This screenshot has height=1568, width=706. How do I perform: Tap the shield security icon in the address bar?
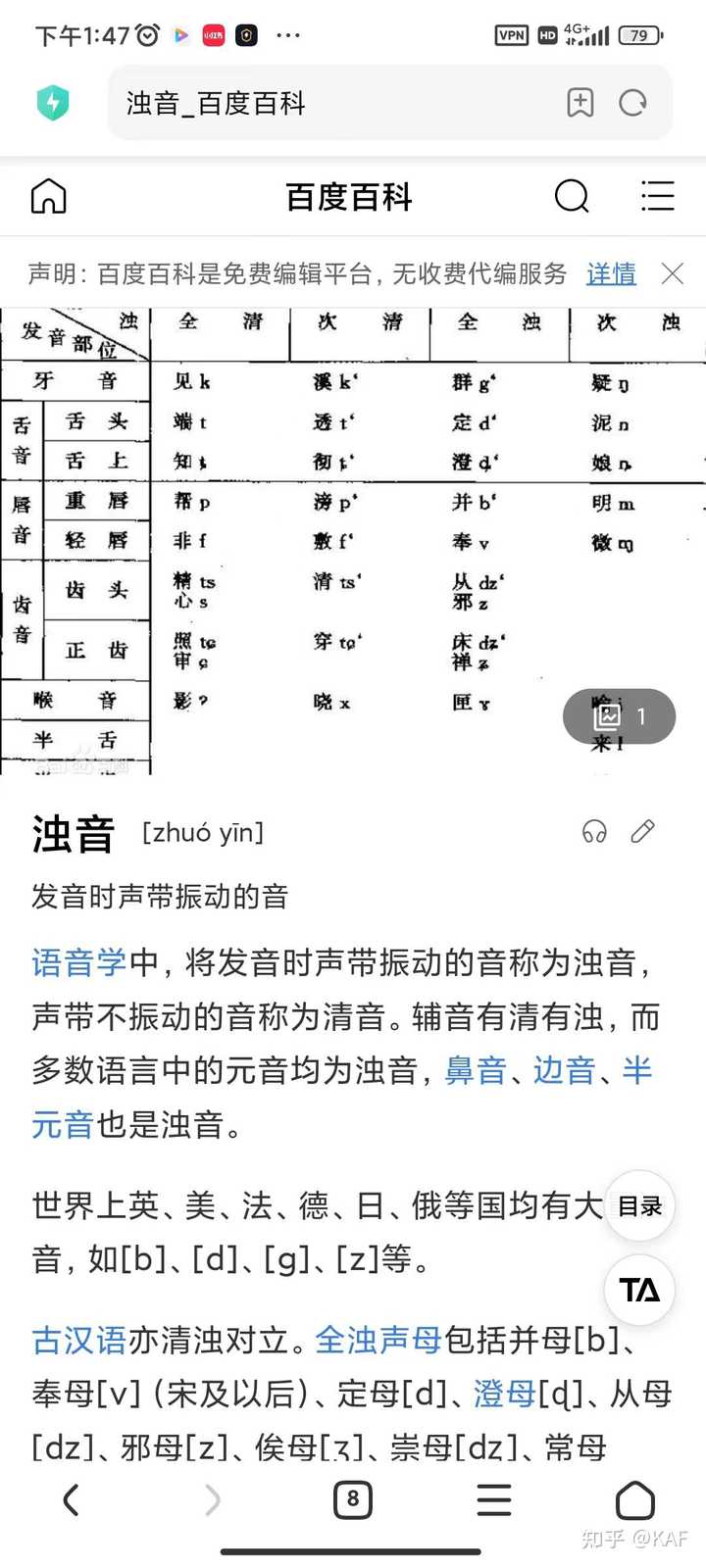(54, 102)
